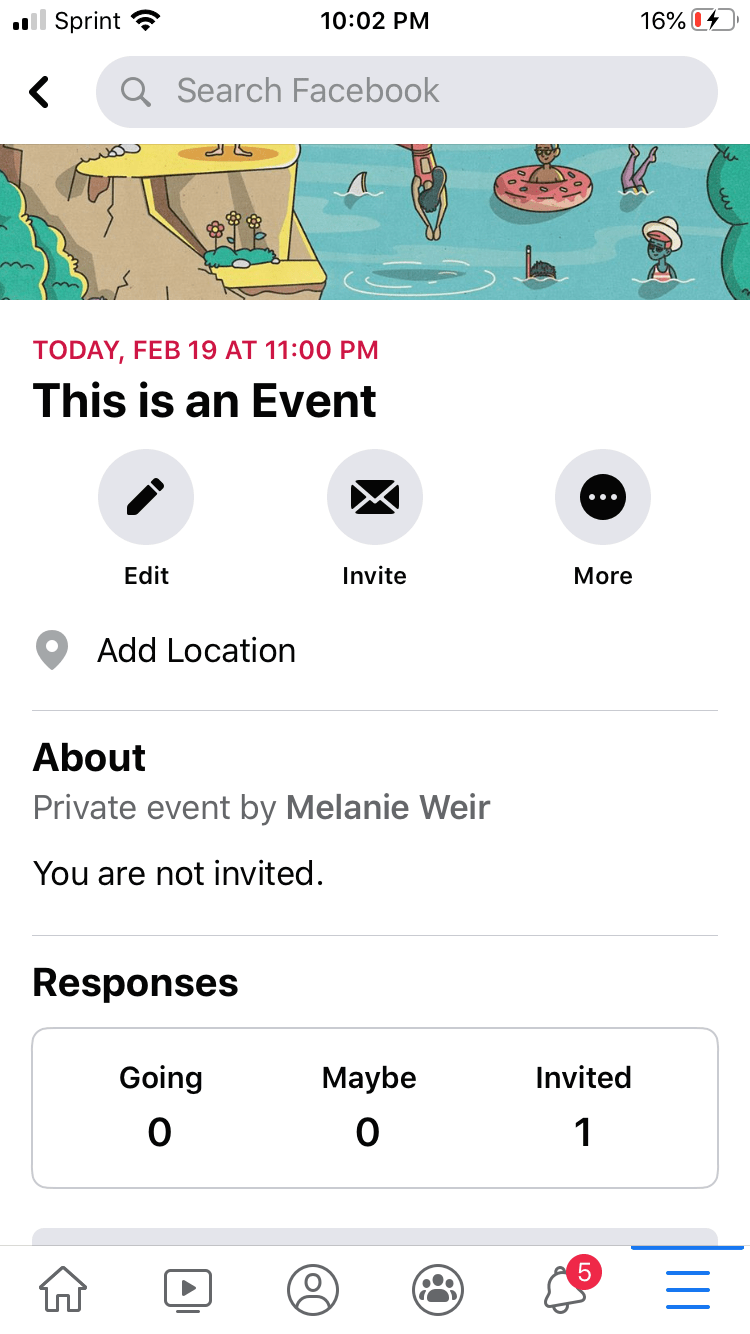750x1334 pixels.
Task: Open the Home feed icon
Action: [x=63, y=1289]
